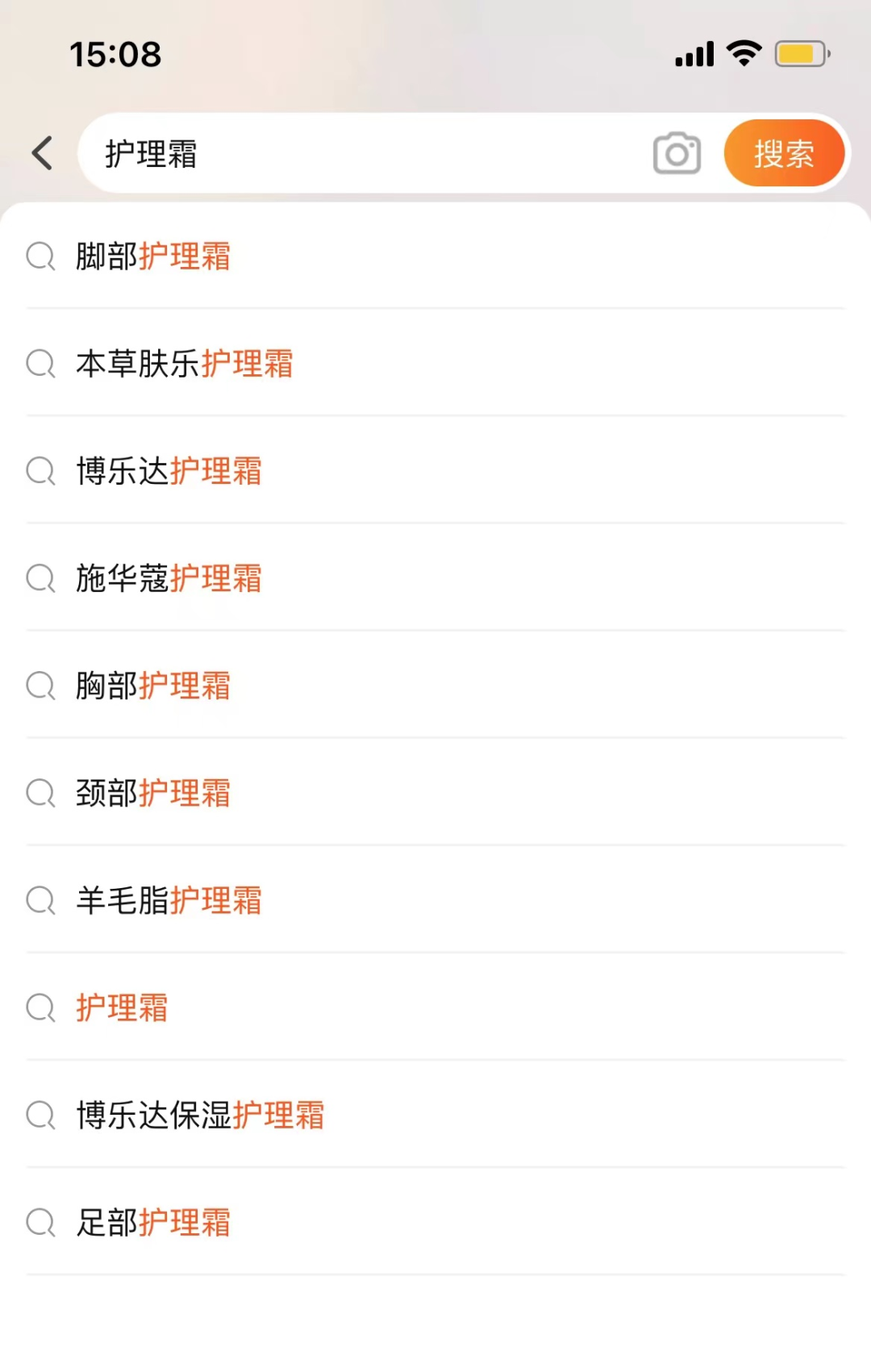The width and height of the screenshot is (871, 1372).
Task: Select the plain 护理霜 suggestion
Action: tap(122, 1007)
